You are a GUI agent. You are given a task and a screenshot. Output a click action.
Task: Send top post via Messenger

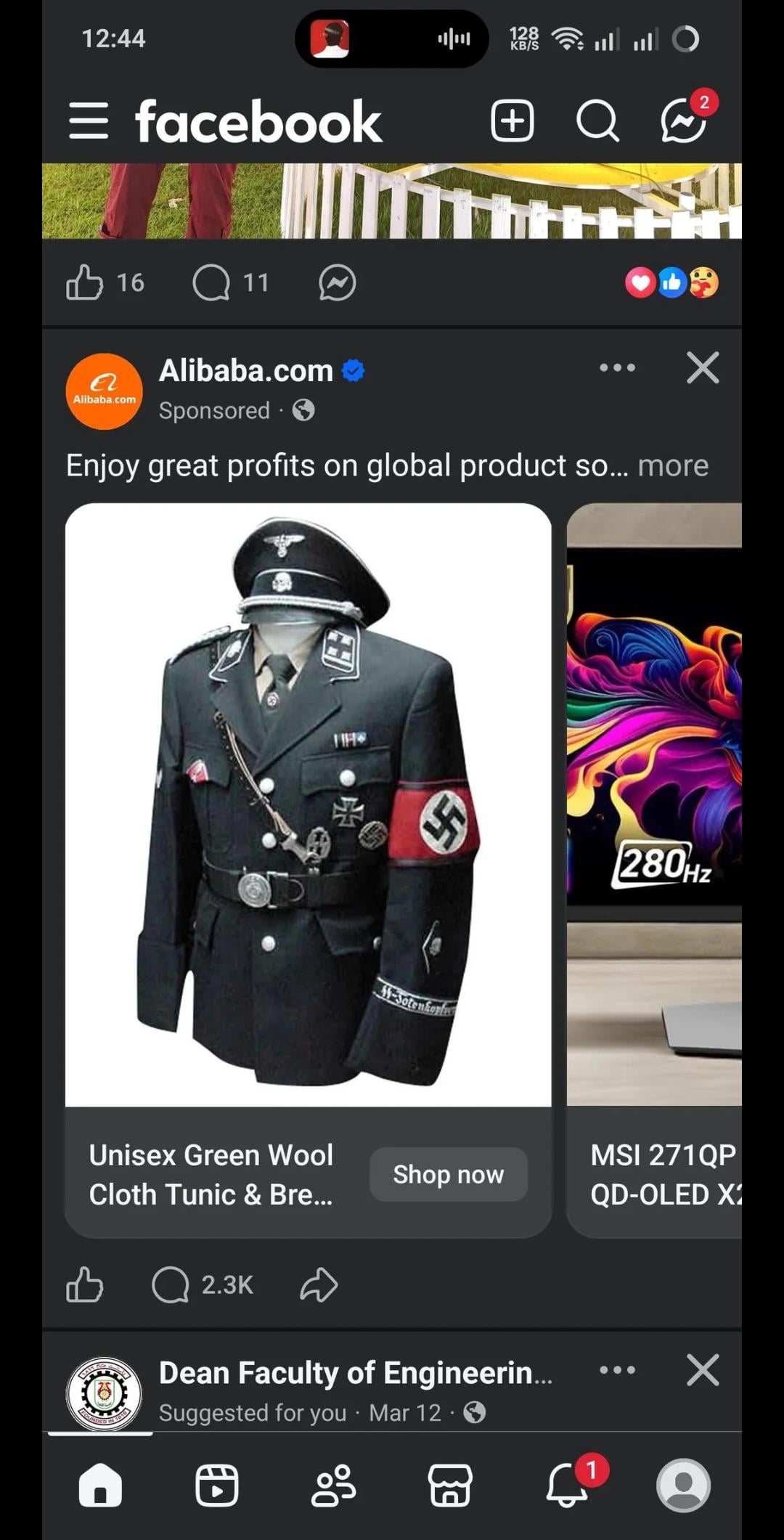[x=338, y=282]
